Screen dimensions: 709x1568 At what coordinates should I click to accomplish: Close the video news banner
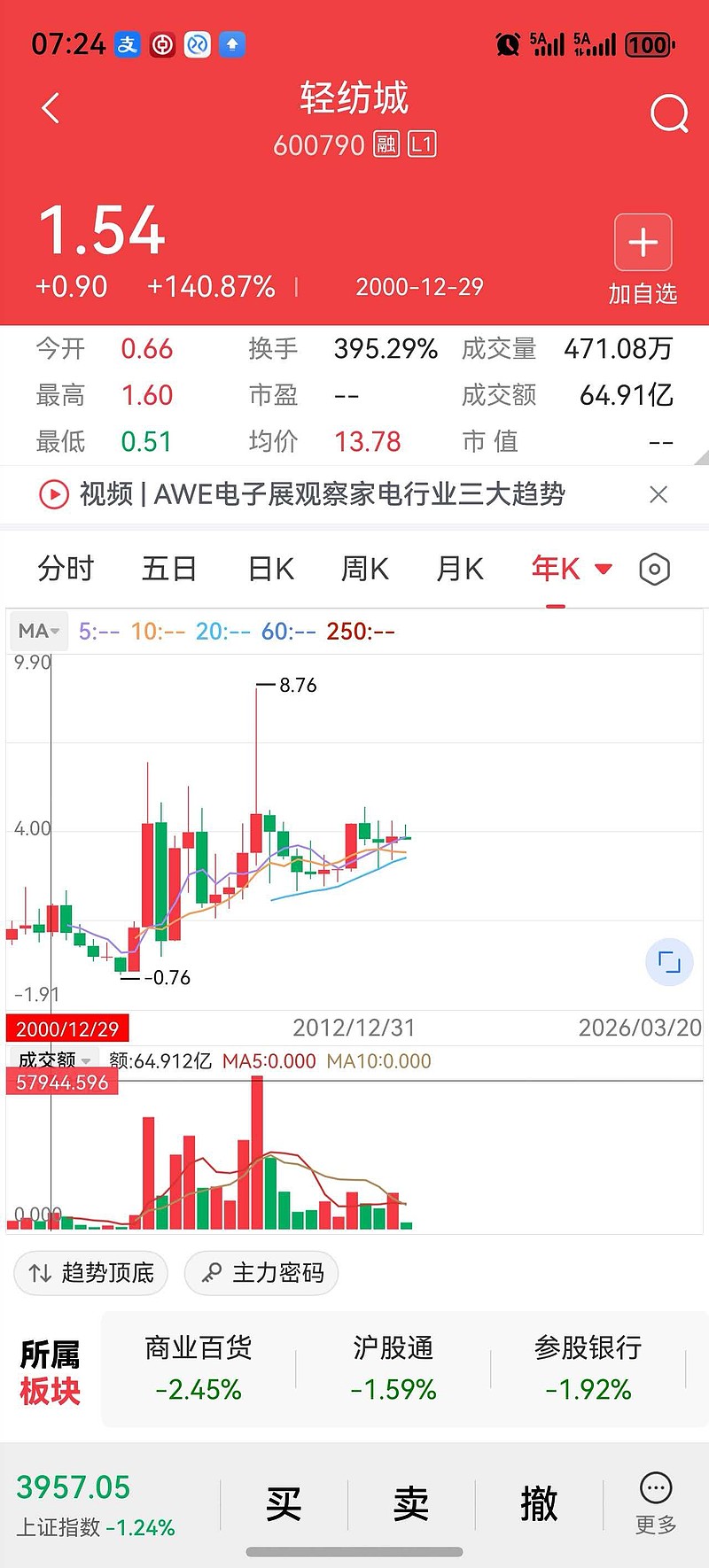pyautogui.click(x=658, y=494)
